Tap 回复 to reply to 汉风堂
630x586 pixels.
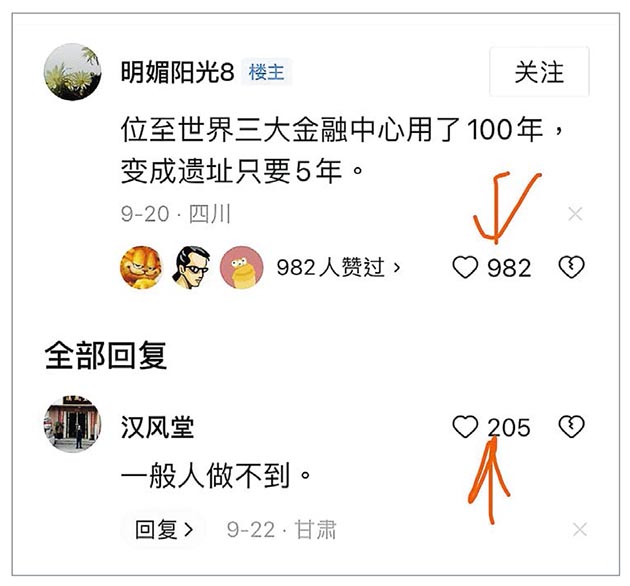pos(163,529)
